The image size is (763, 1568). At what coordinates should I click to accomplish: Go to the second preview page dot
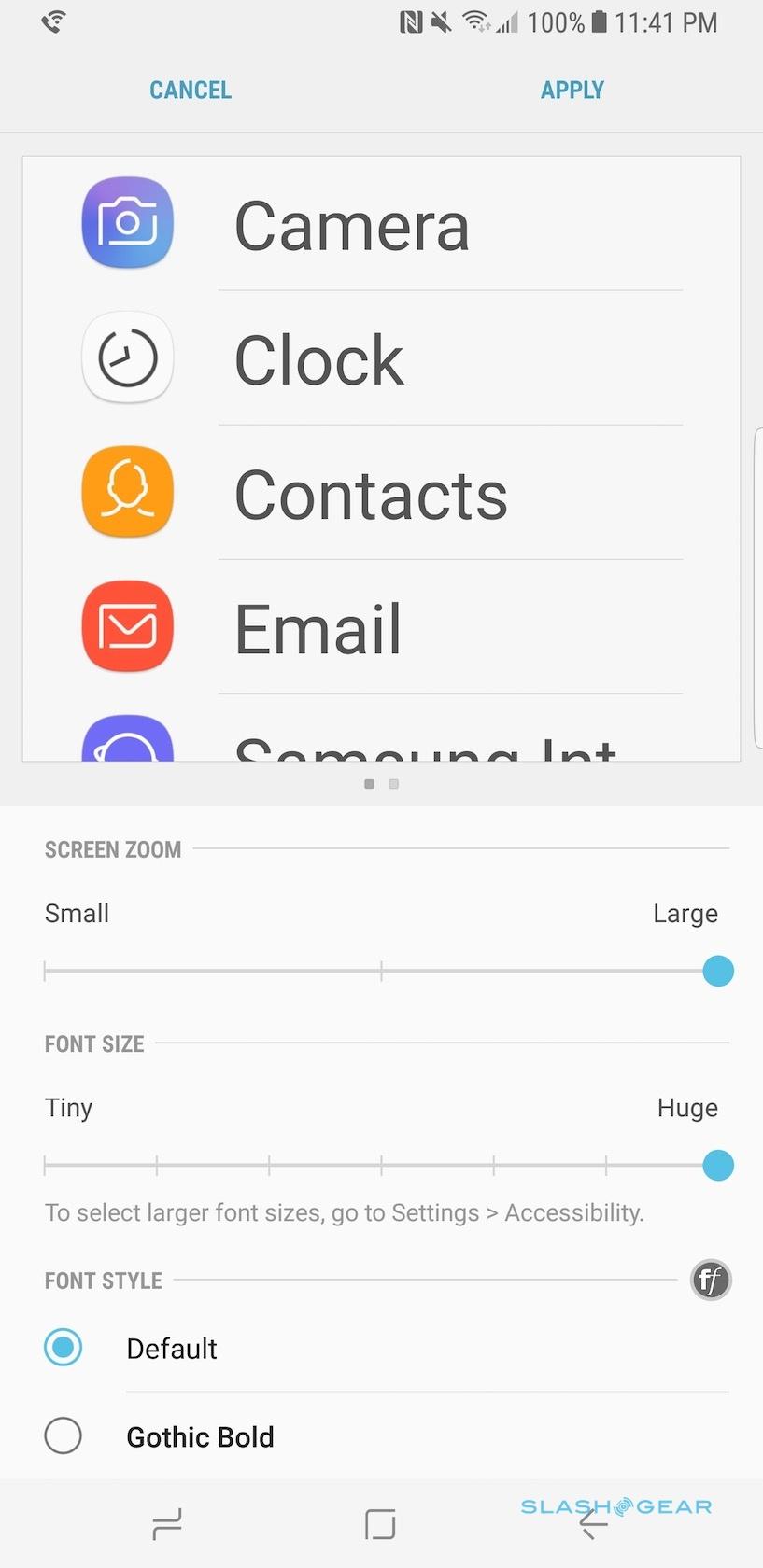pos(394,784)
